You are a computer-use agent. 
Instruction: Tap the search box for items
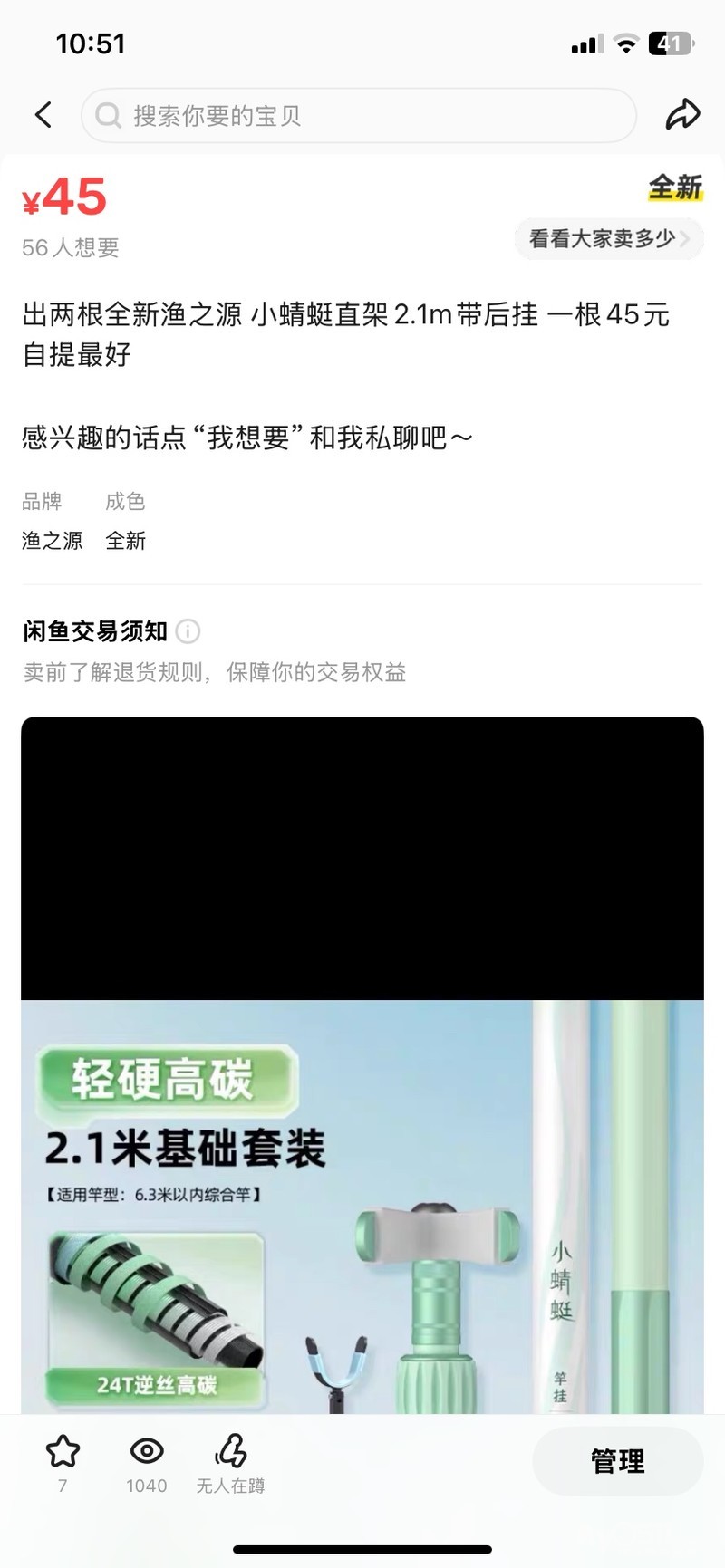358,116
